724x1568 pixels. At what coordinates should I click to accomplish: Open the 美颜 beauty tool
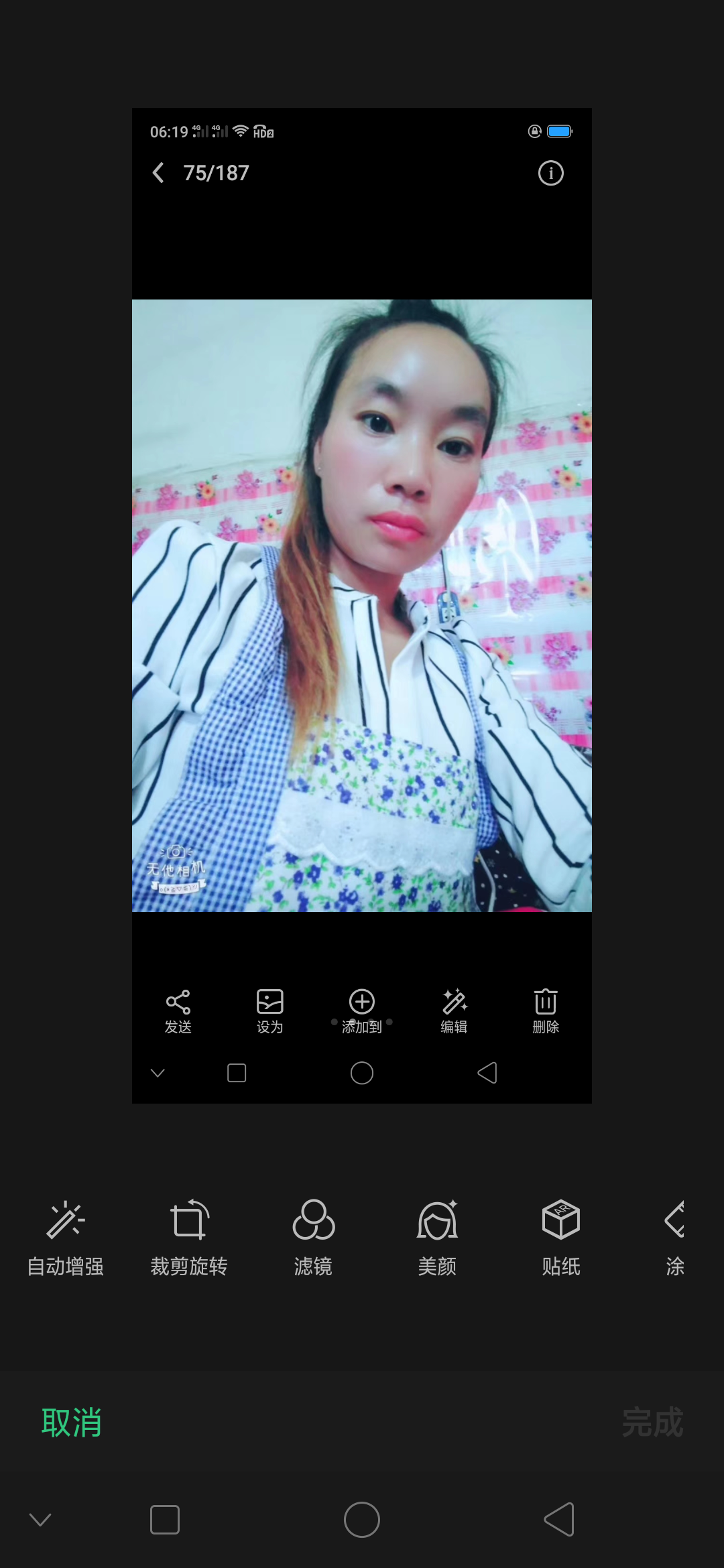point(437,1237)
